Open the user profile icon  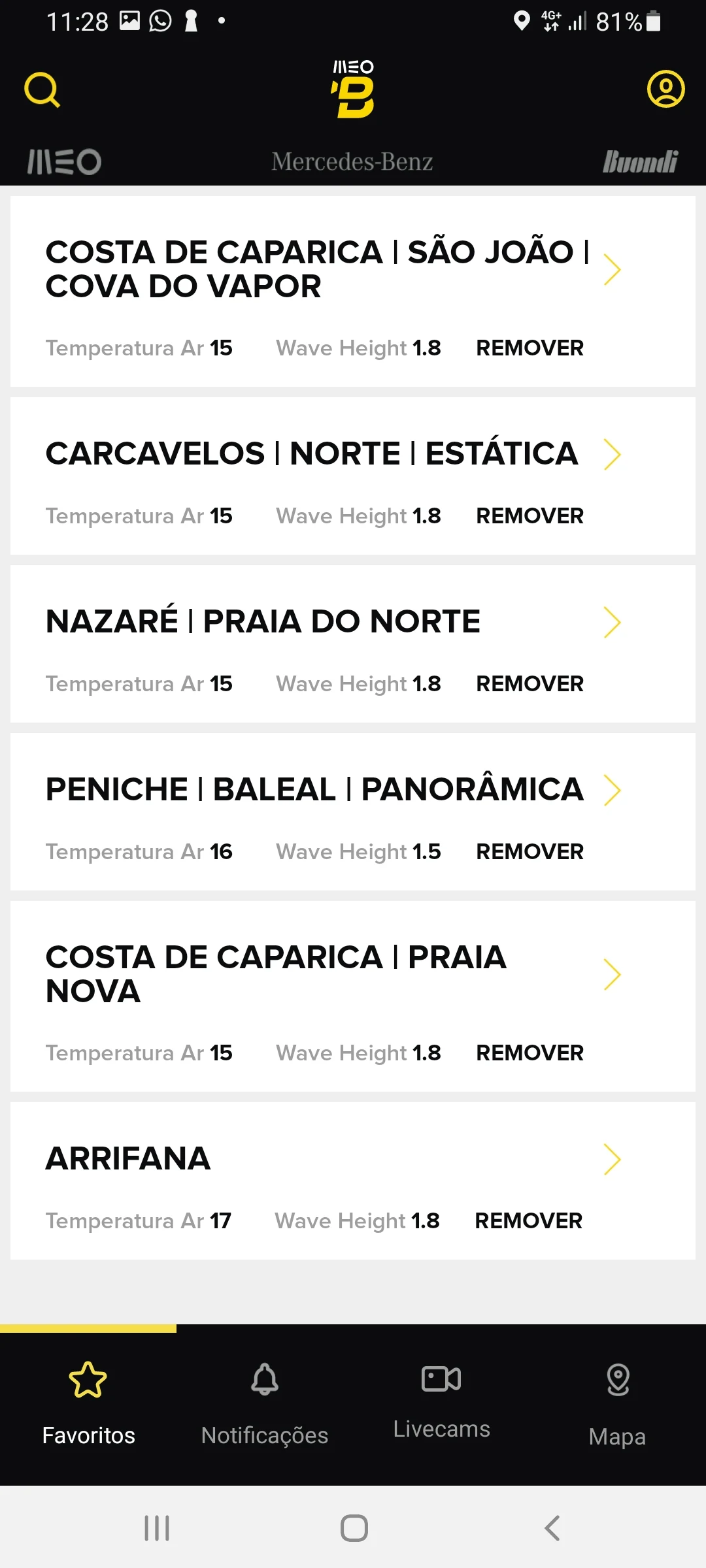665,89
